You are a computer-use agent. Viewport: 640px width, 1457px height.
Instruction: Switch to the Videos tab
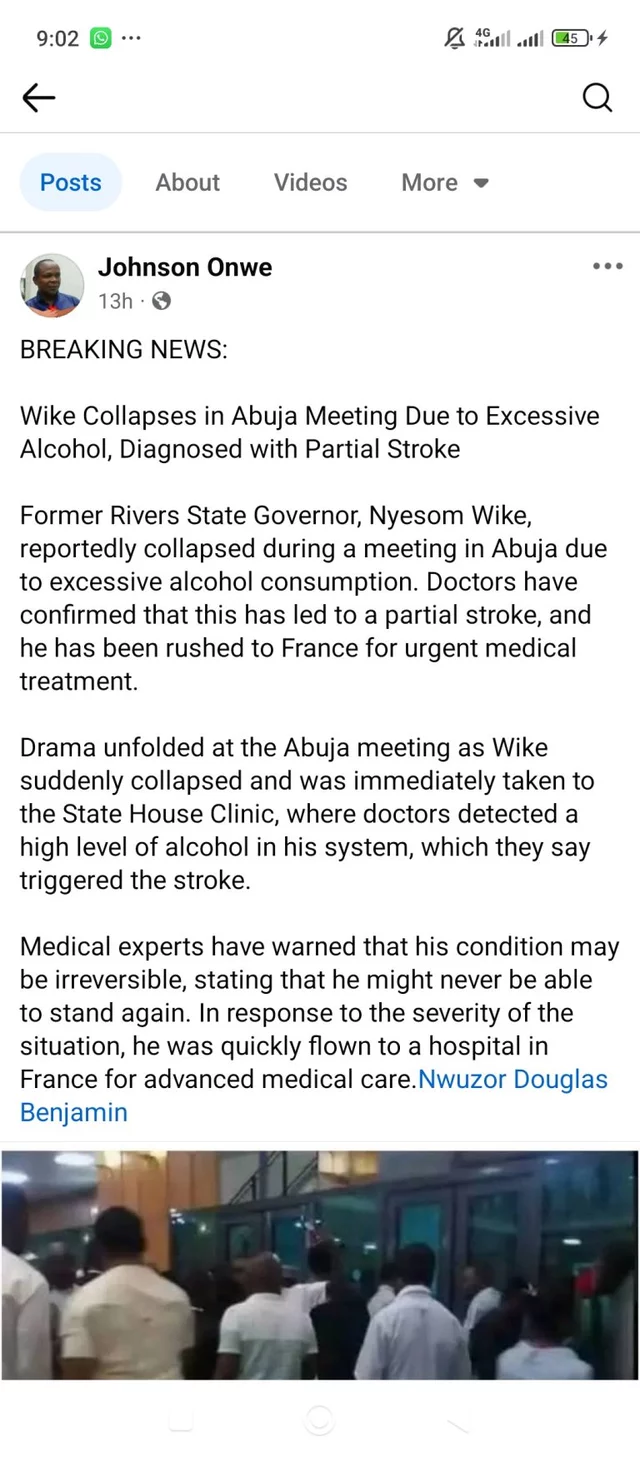[310, 182]
